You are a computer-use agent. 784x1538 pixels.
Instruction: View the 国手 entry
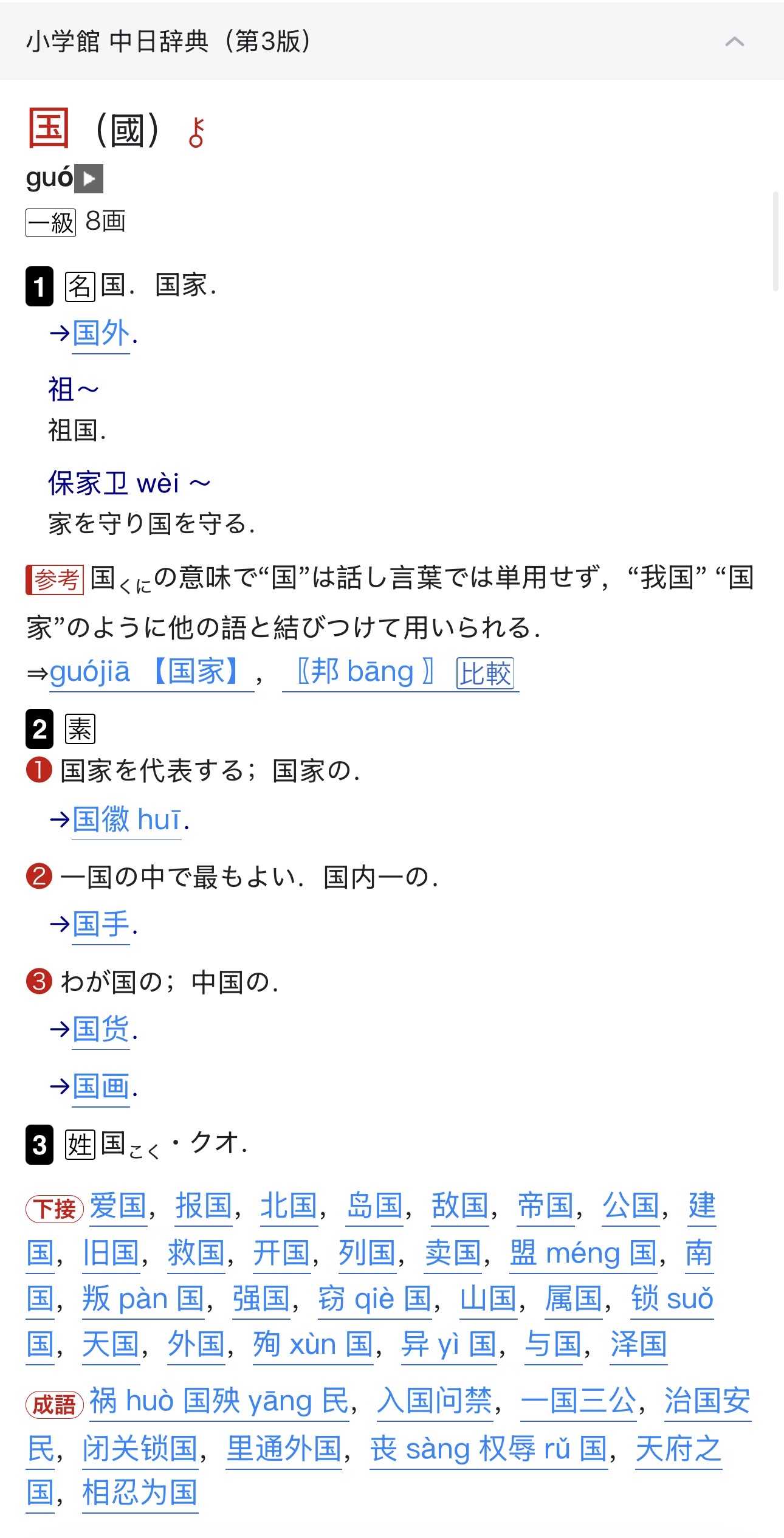pyautogui.click(x=101, y=925)
